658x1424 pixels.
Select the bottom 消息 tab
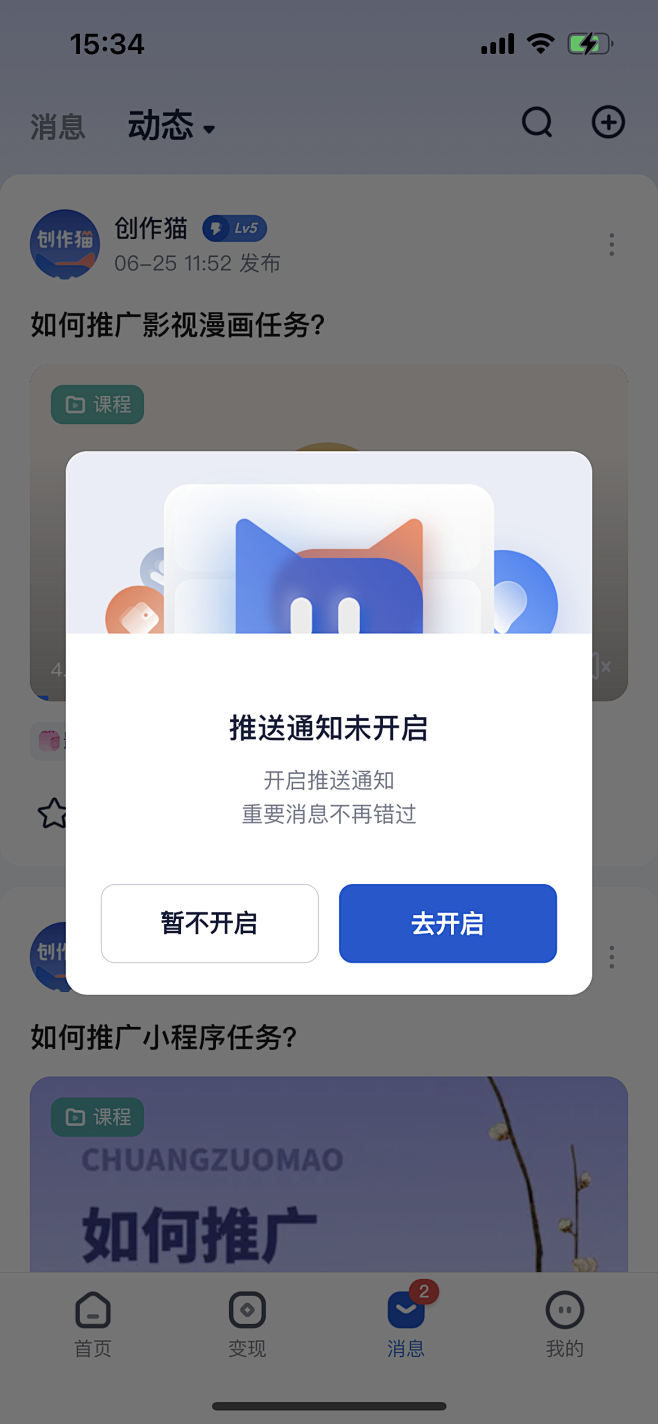[x=406, y=1323]
